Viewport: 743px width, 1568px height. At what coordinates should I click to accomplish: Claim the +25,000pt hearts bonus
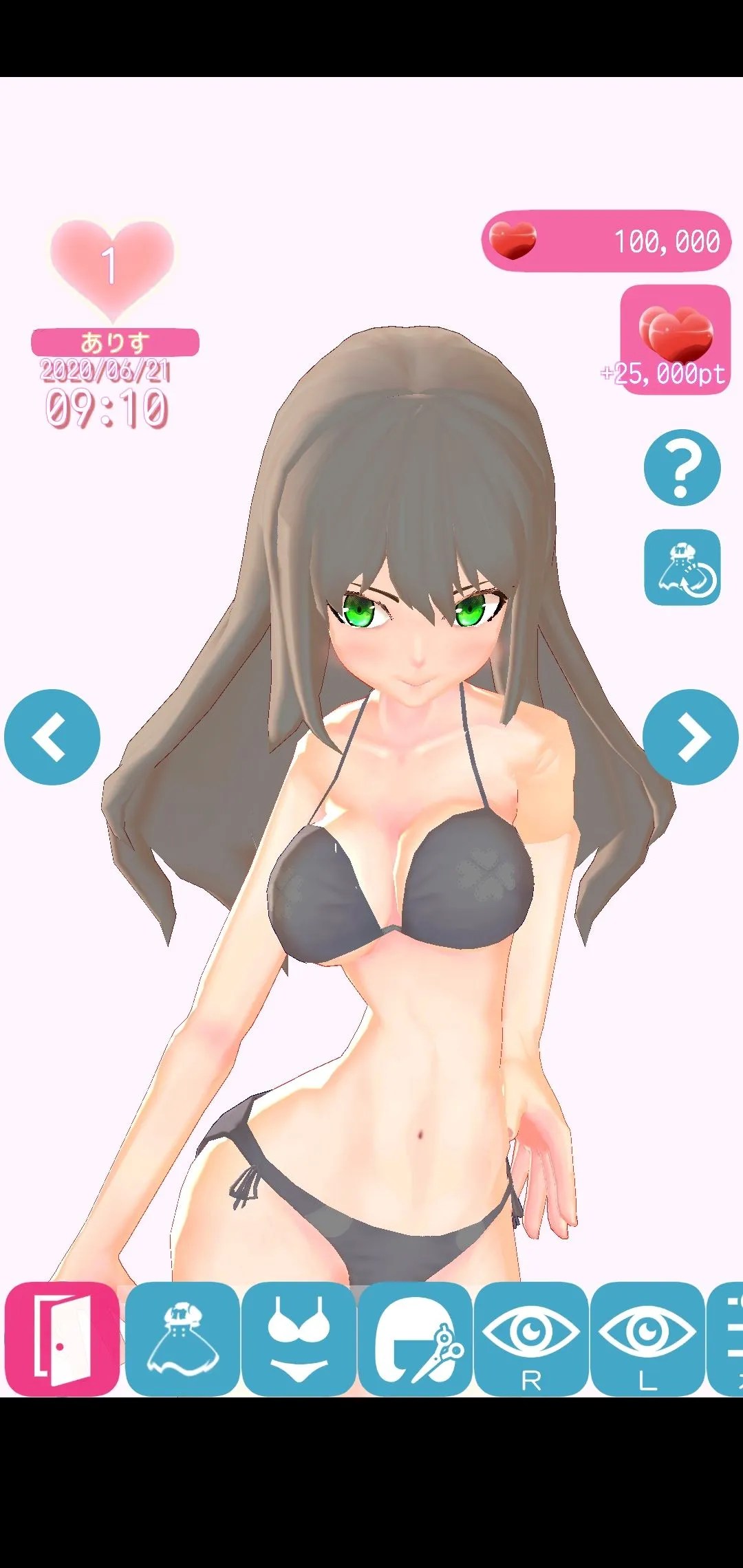675,340
